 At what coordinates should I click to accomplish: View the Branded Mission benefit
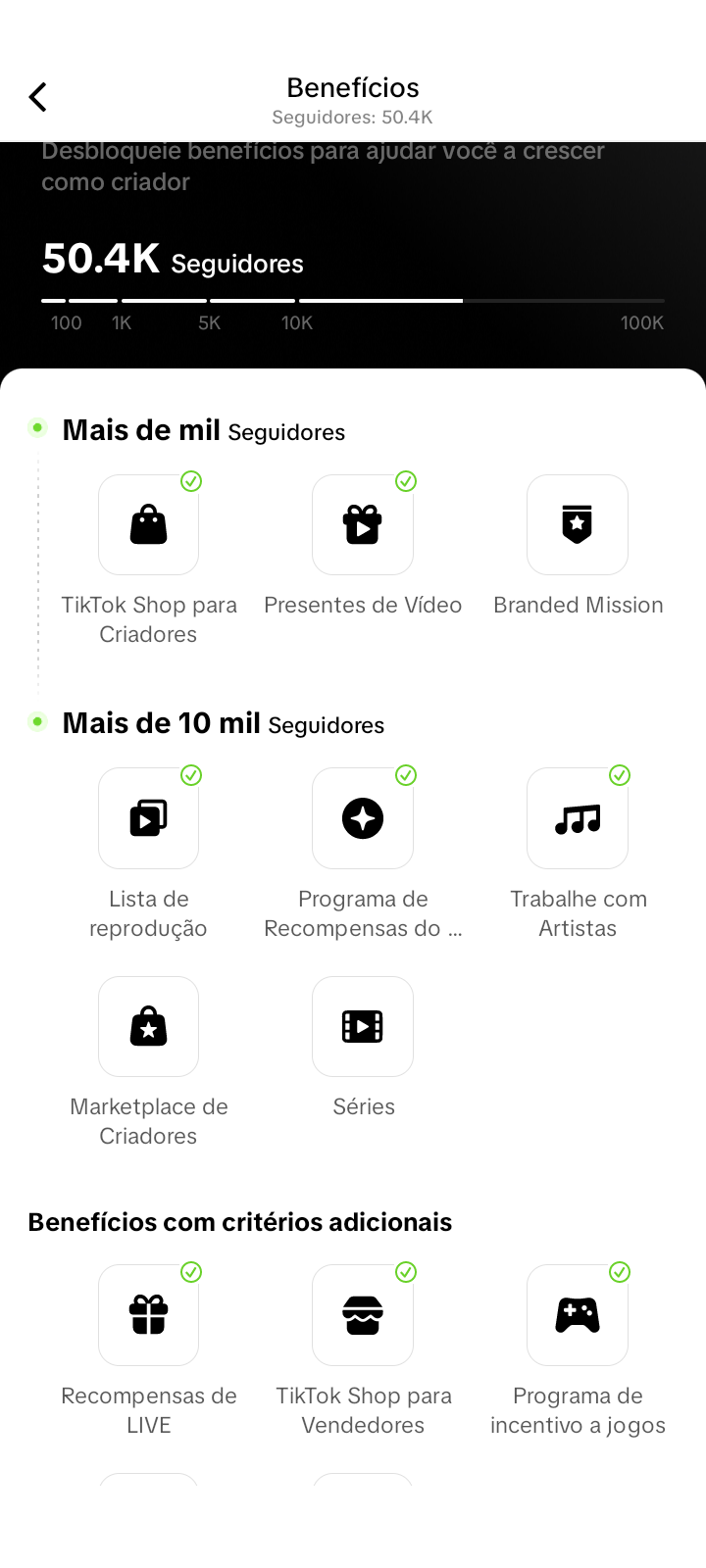click(x=578, y=525)
